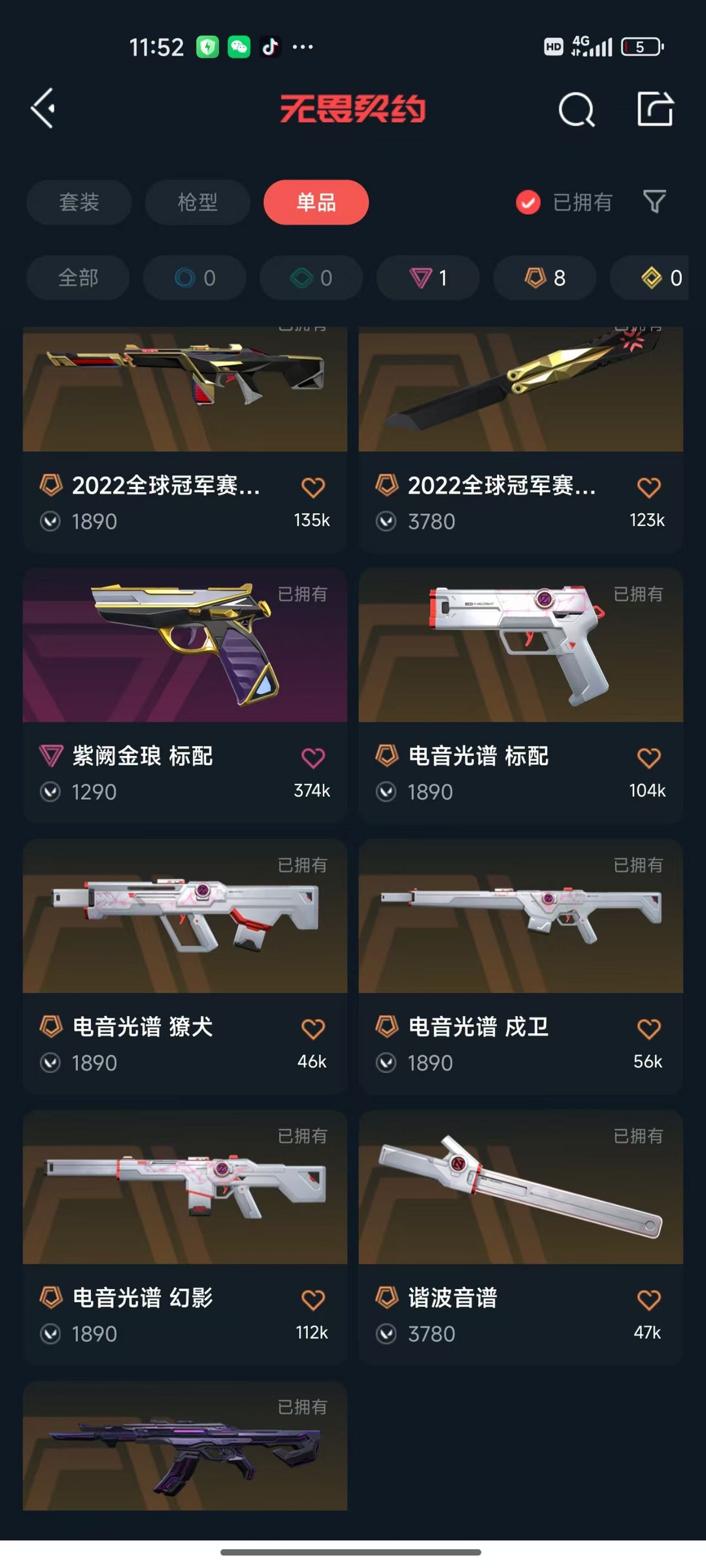The height and width of the screenshot is (1568, 706).
Task: Select the 单品 tab
Action: [316, 203]
